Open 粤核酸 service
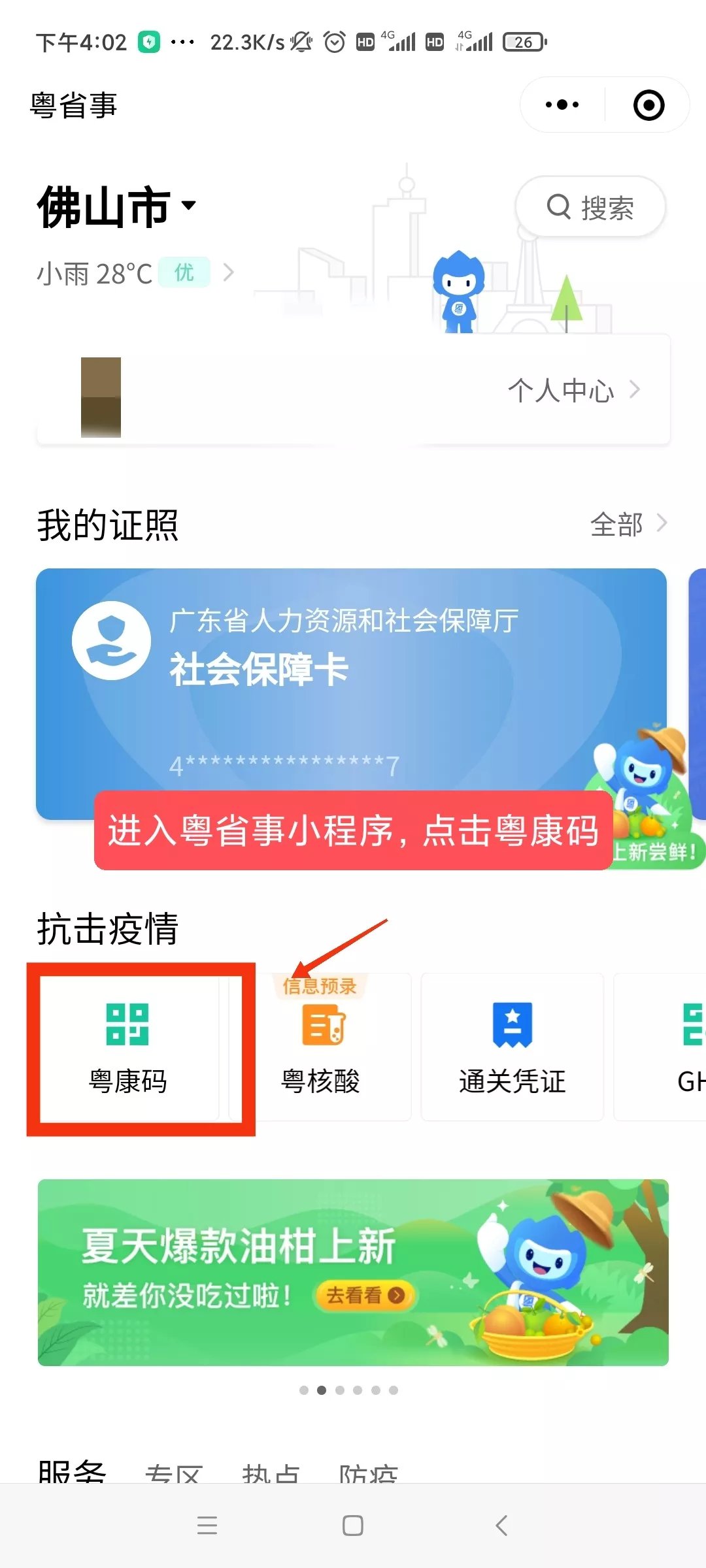Viewport: 706px width, 1568px height. pos(320,1047)
